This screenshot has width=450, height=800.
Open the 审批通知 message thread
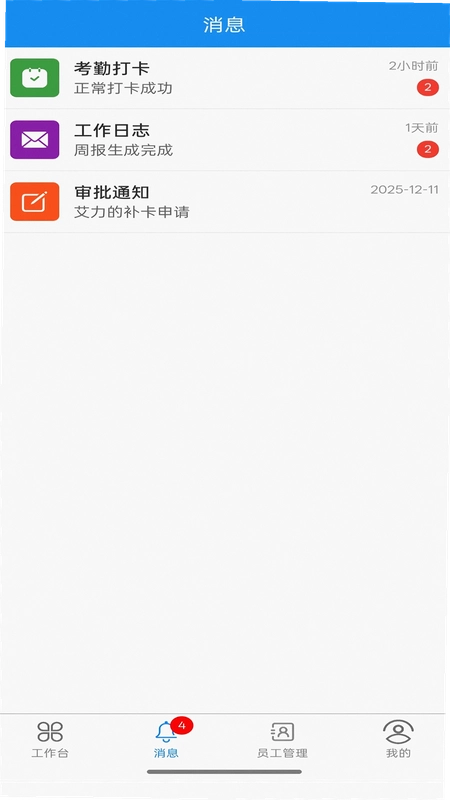[x=224, y=202]
